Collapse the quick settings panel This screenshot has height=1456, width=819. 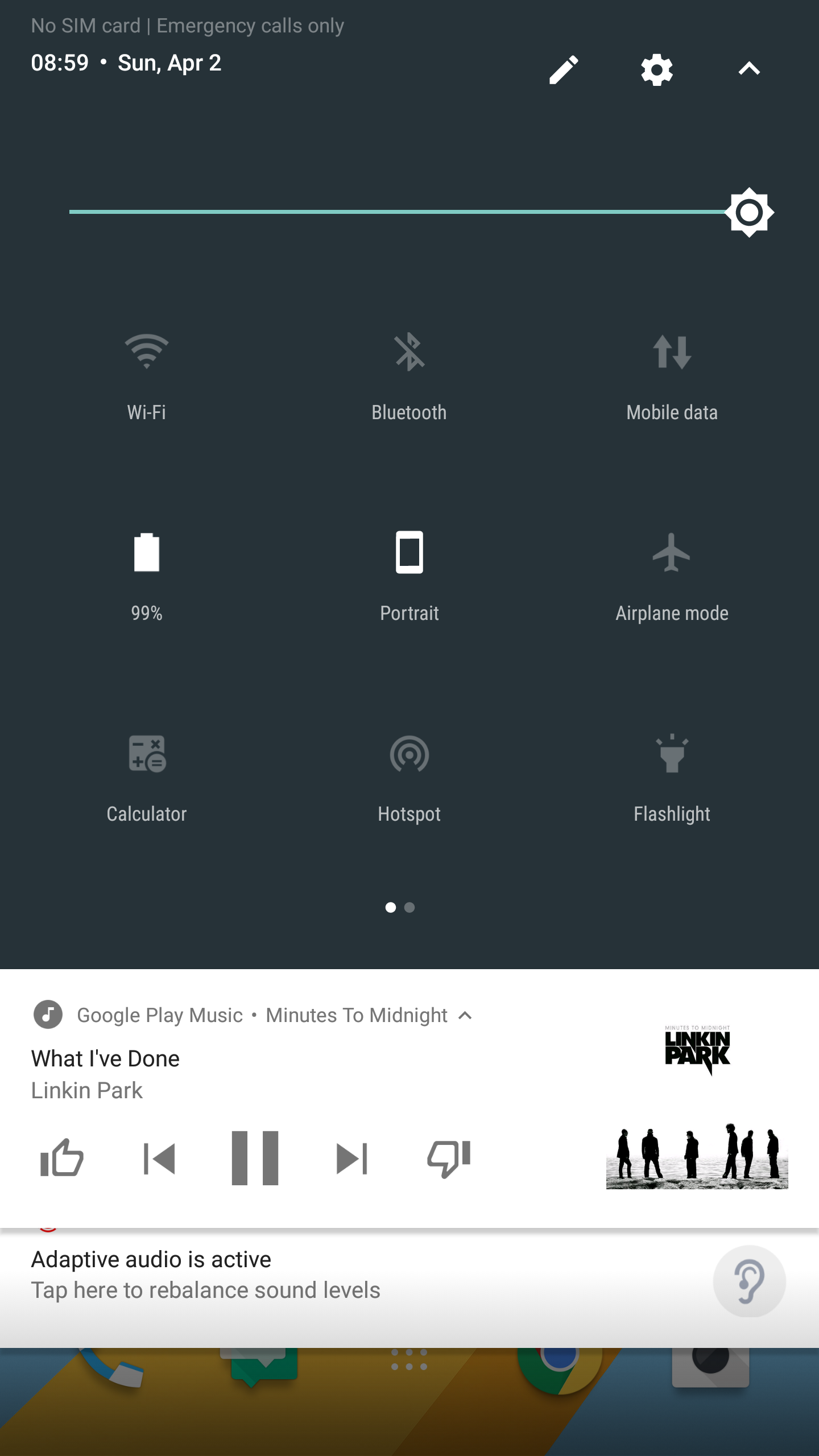(x=749, y=69)
